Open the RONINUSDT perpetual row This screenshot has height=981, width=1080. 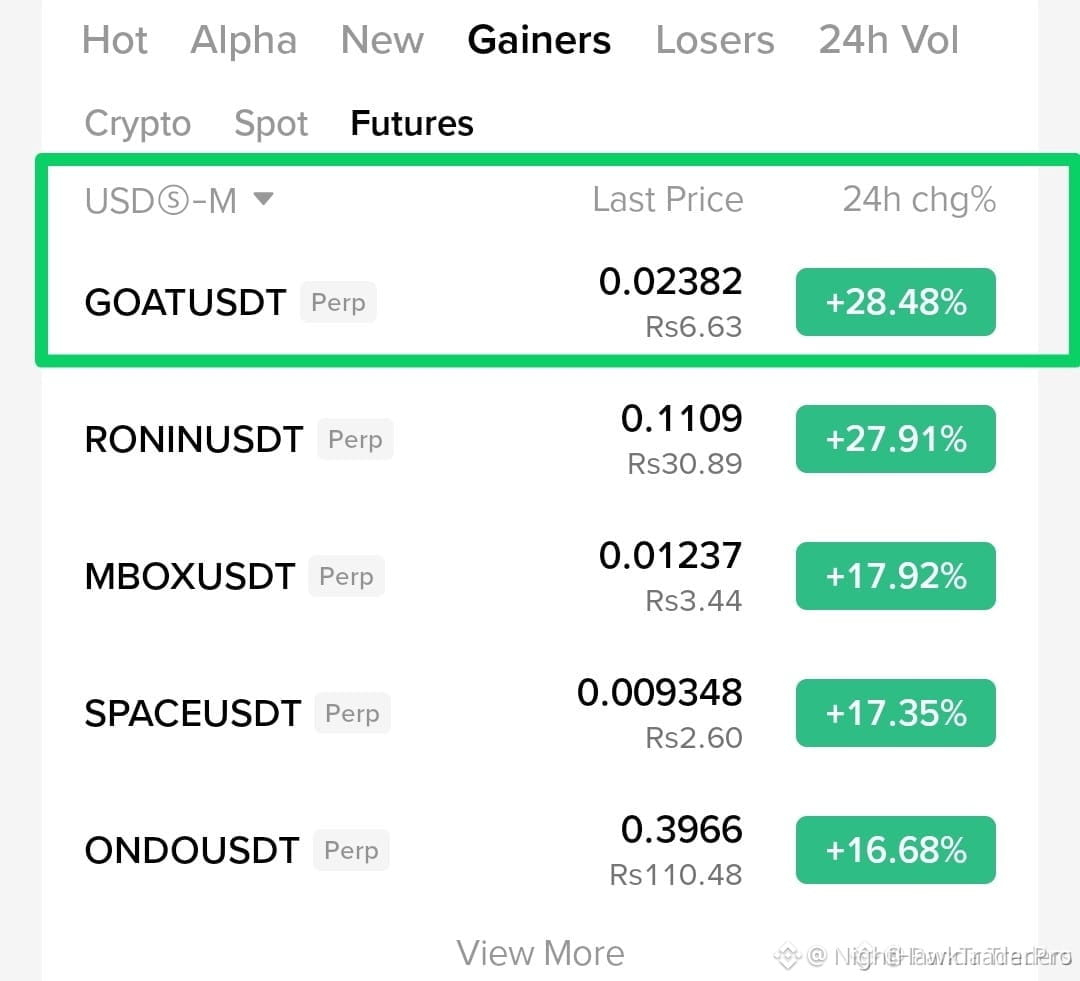[x=540, y=440]
